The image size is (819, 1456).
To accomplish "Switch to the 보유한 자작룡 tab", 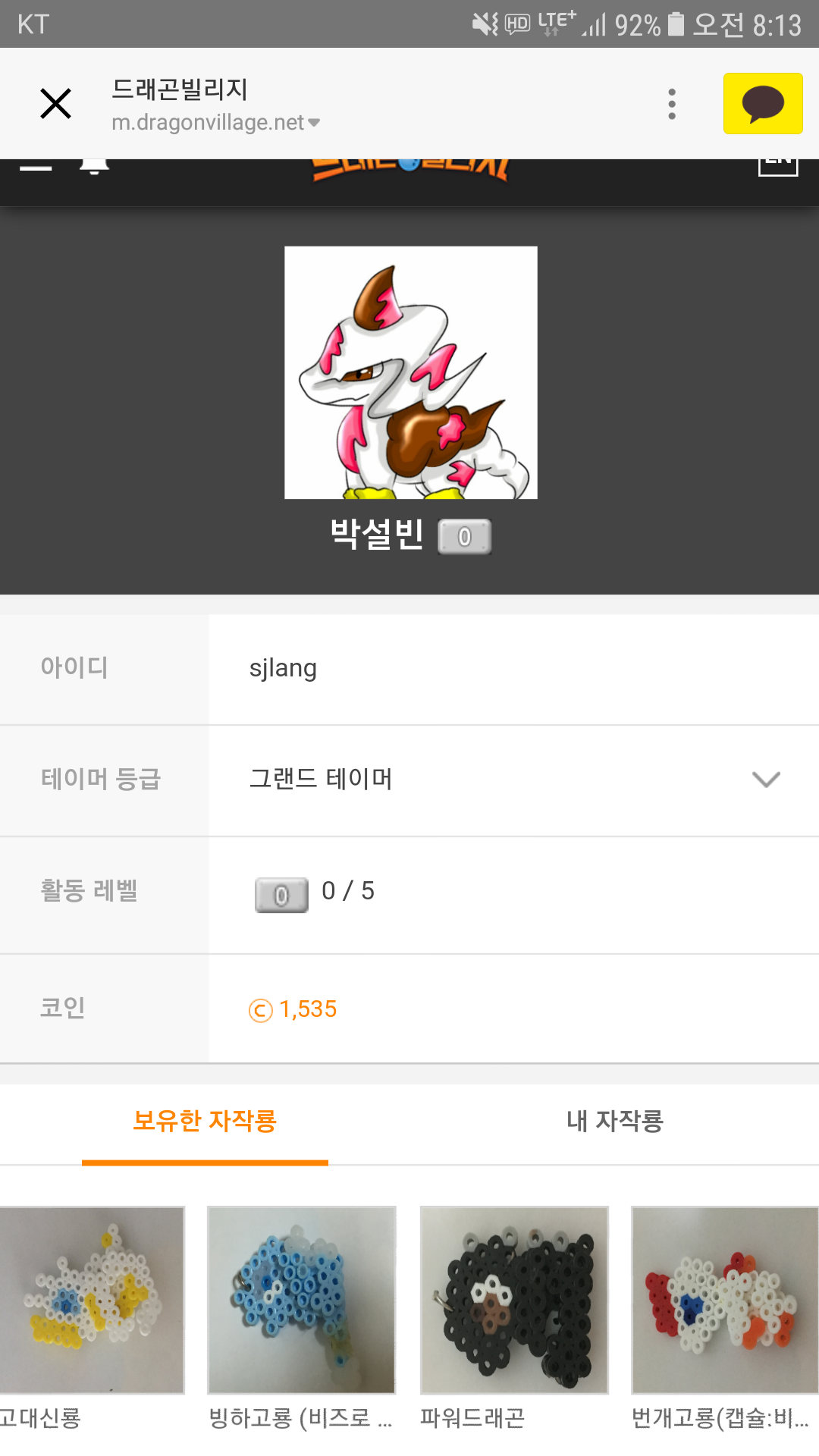I will pos(205,1121).
